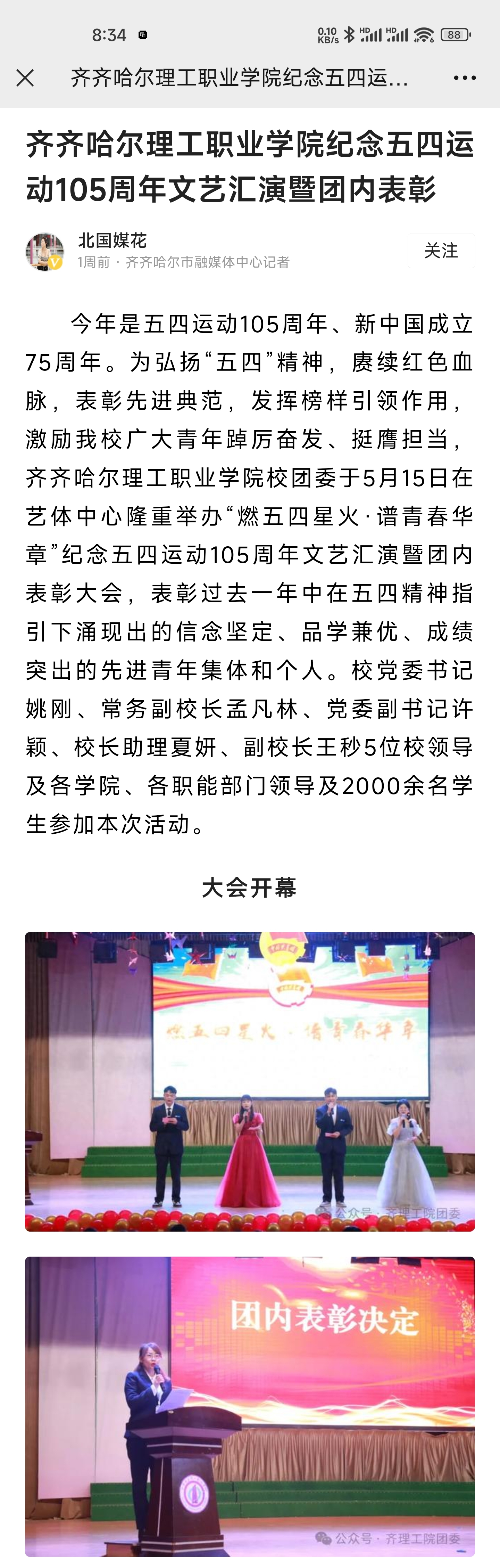Tap the author name 北国媒花
Screen dimensions: 500x1568
point(112,240)
